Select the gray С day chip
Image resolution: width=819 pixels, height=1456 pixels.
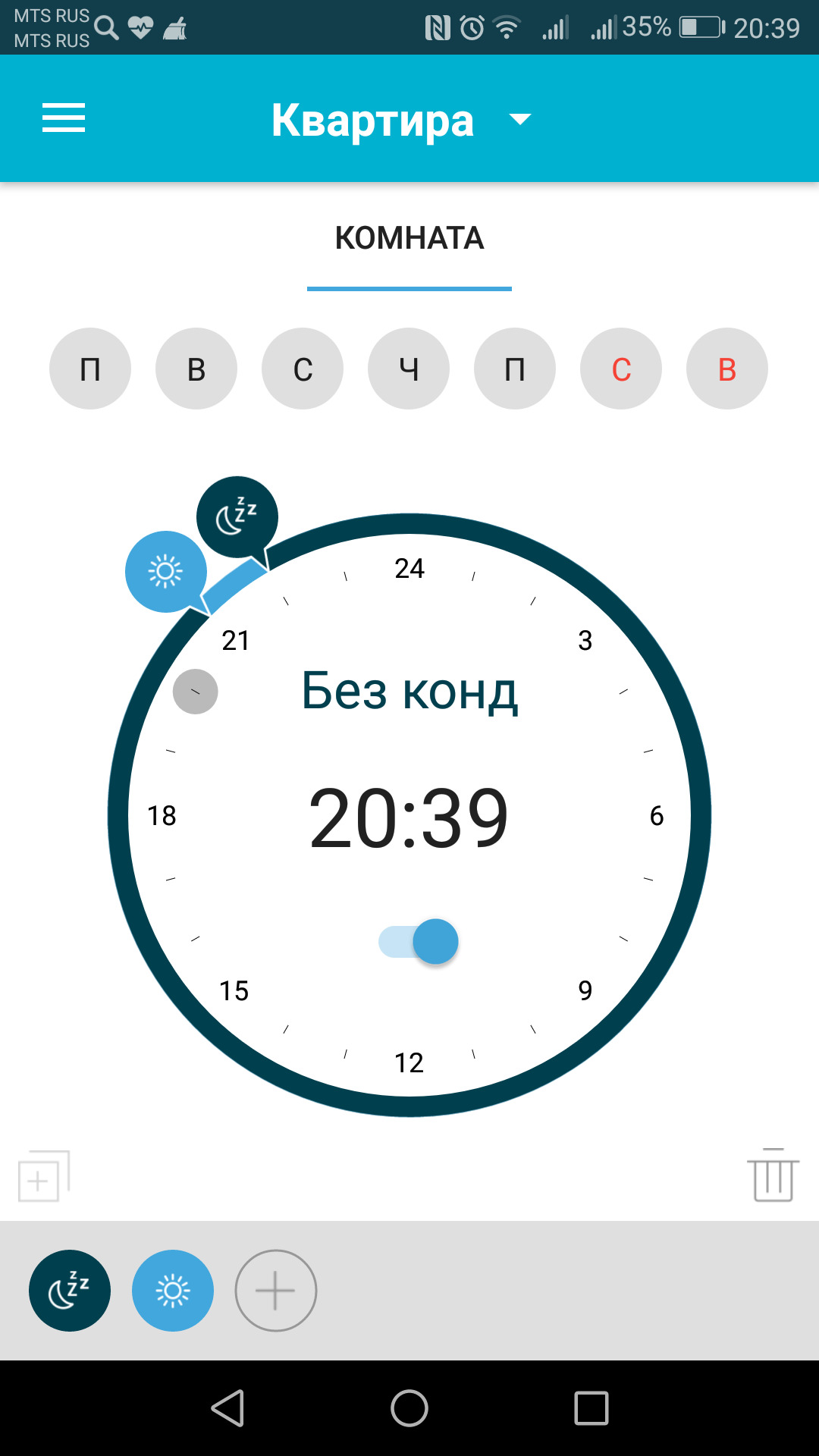coord(303,369)
